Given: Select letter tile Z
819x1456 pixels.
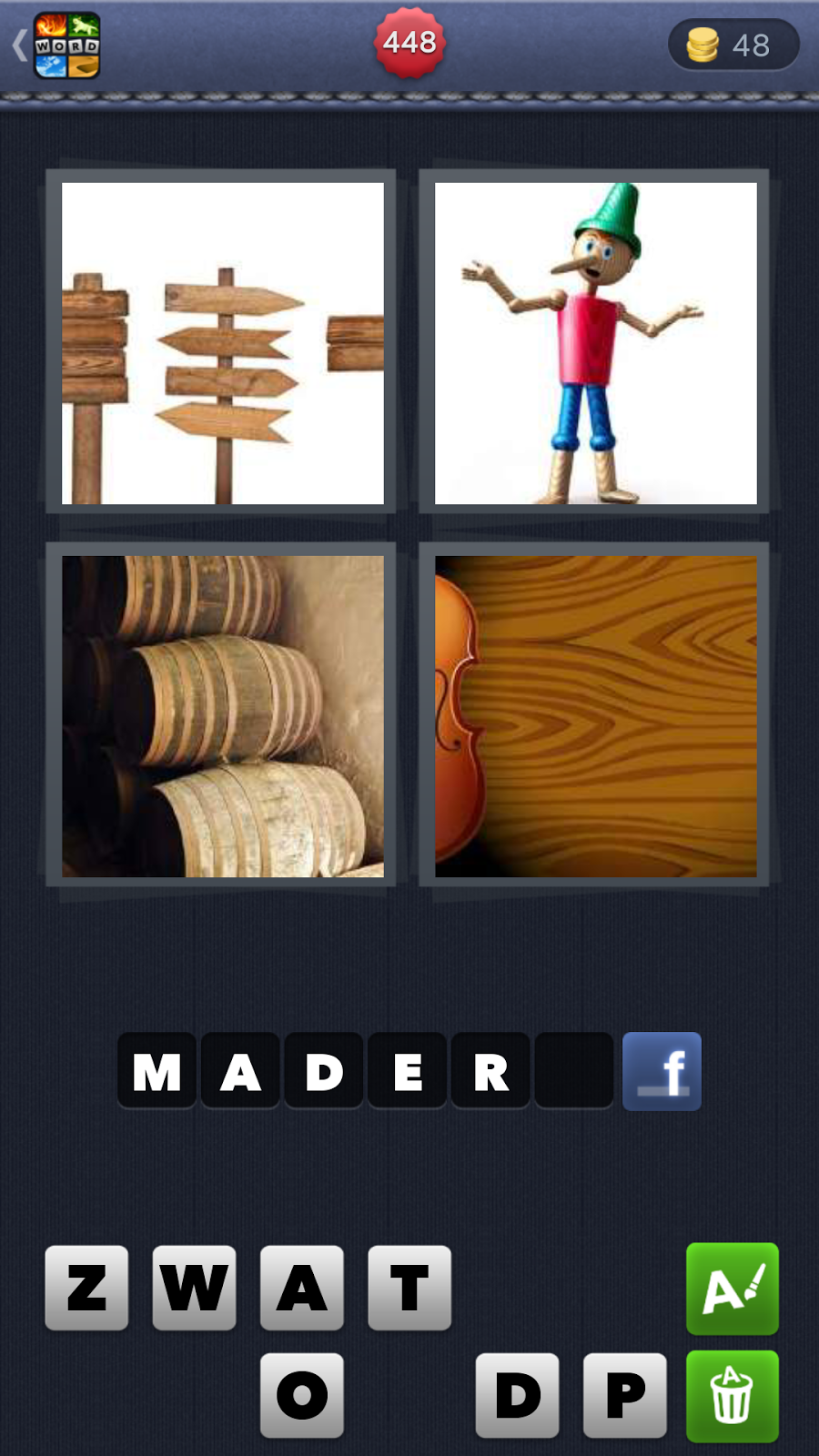Looking at the screenshot, I should (x=86, y=1288).
